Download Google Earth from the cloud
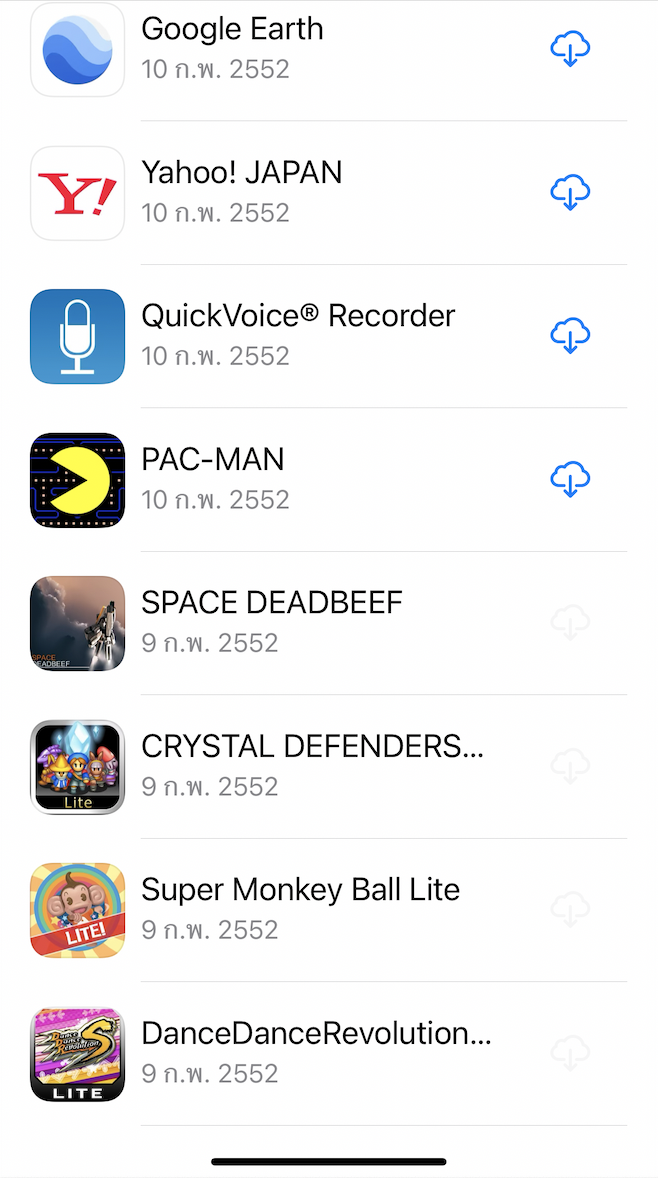The height and width of the screenshot is (1178, 658). click(x=570, y=49)
